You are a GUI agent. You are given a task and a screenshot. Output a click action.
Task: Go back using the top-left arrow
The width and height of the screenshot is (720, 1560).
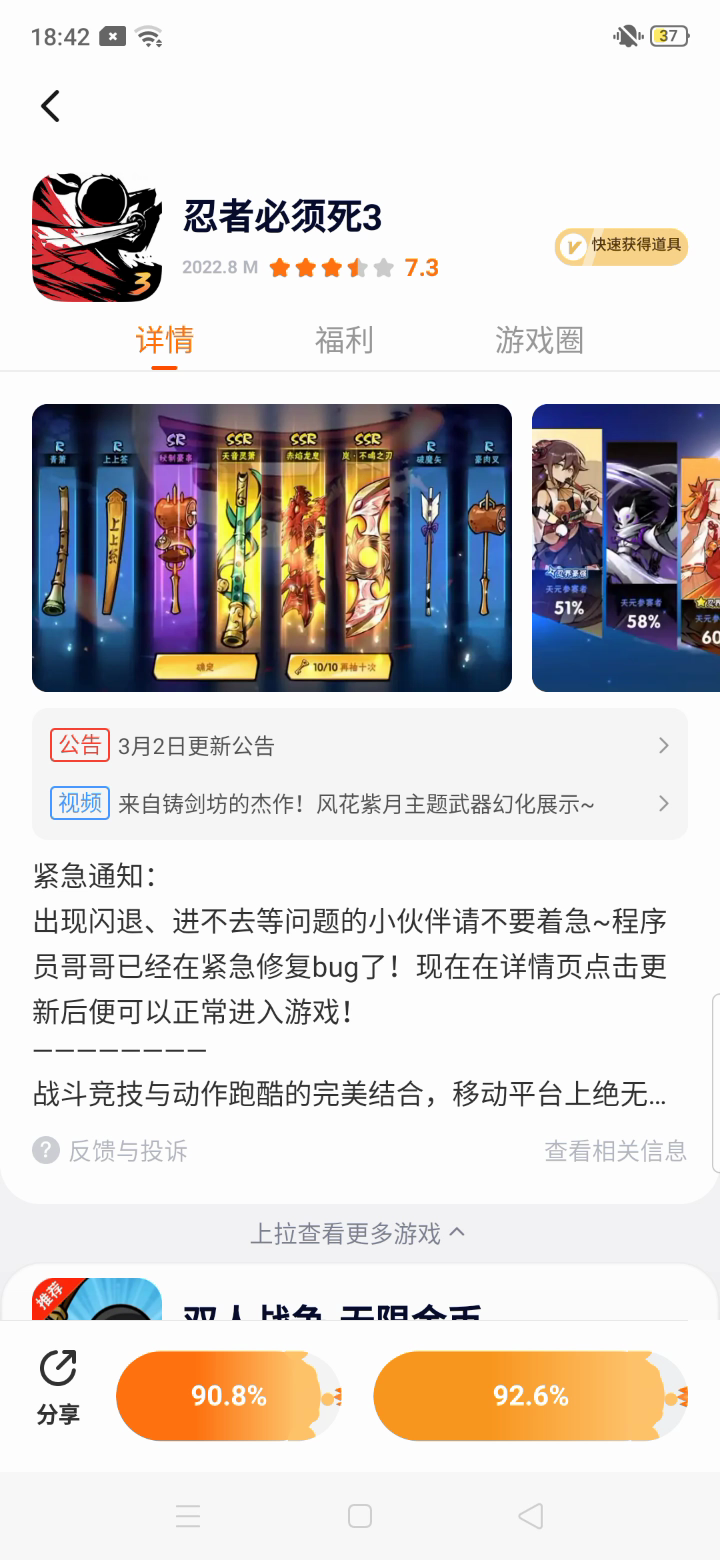click(x=50, y=106)
